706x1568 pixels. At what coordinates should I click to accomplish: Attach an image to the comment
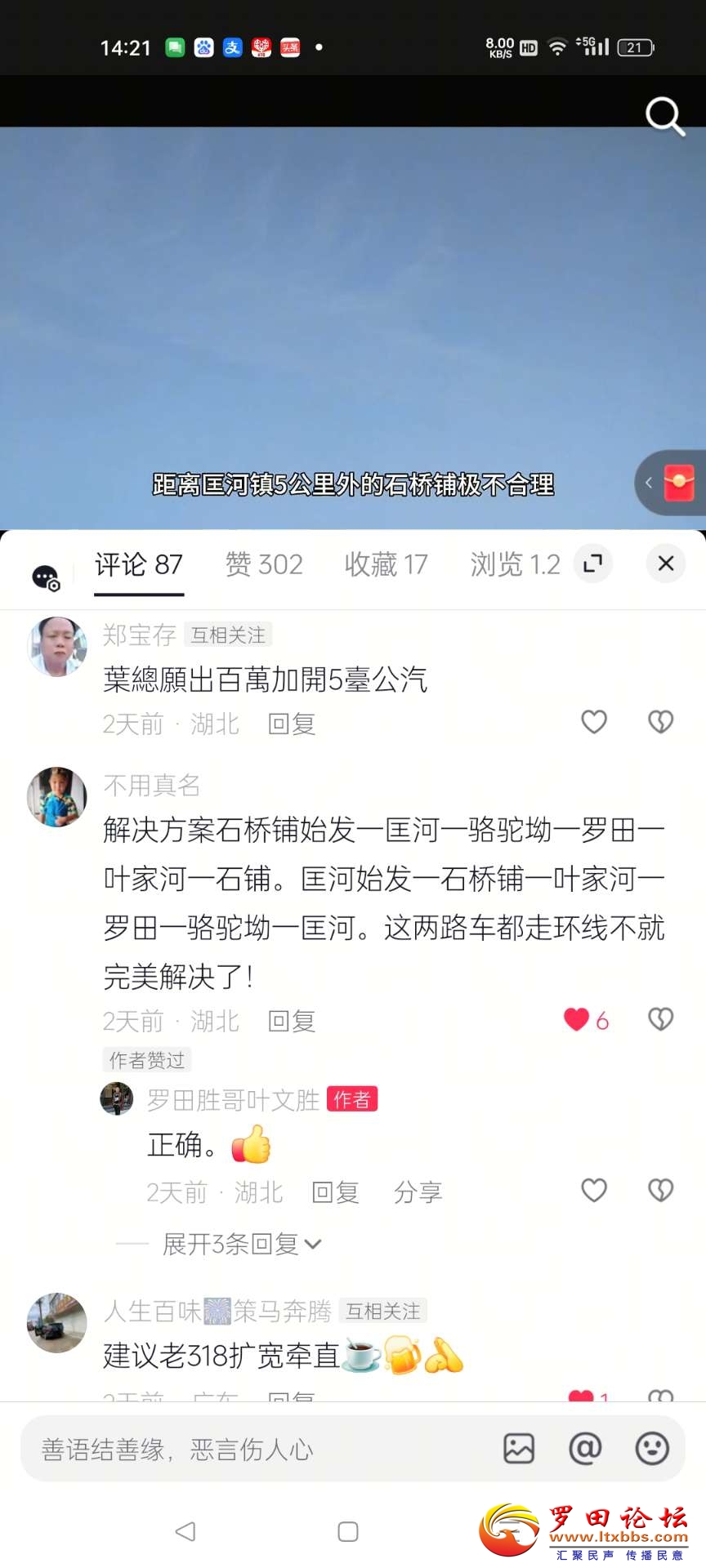tap(519, 1449)
